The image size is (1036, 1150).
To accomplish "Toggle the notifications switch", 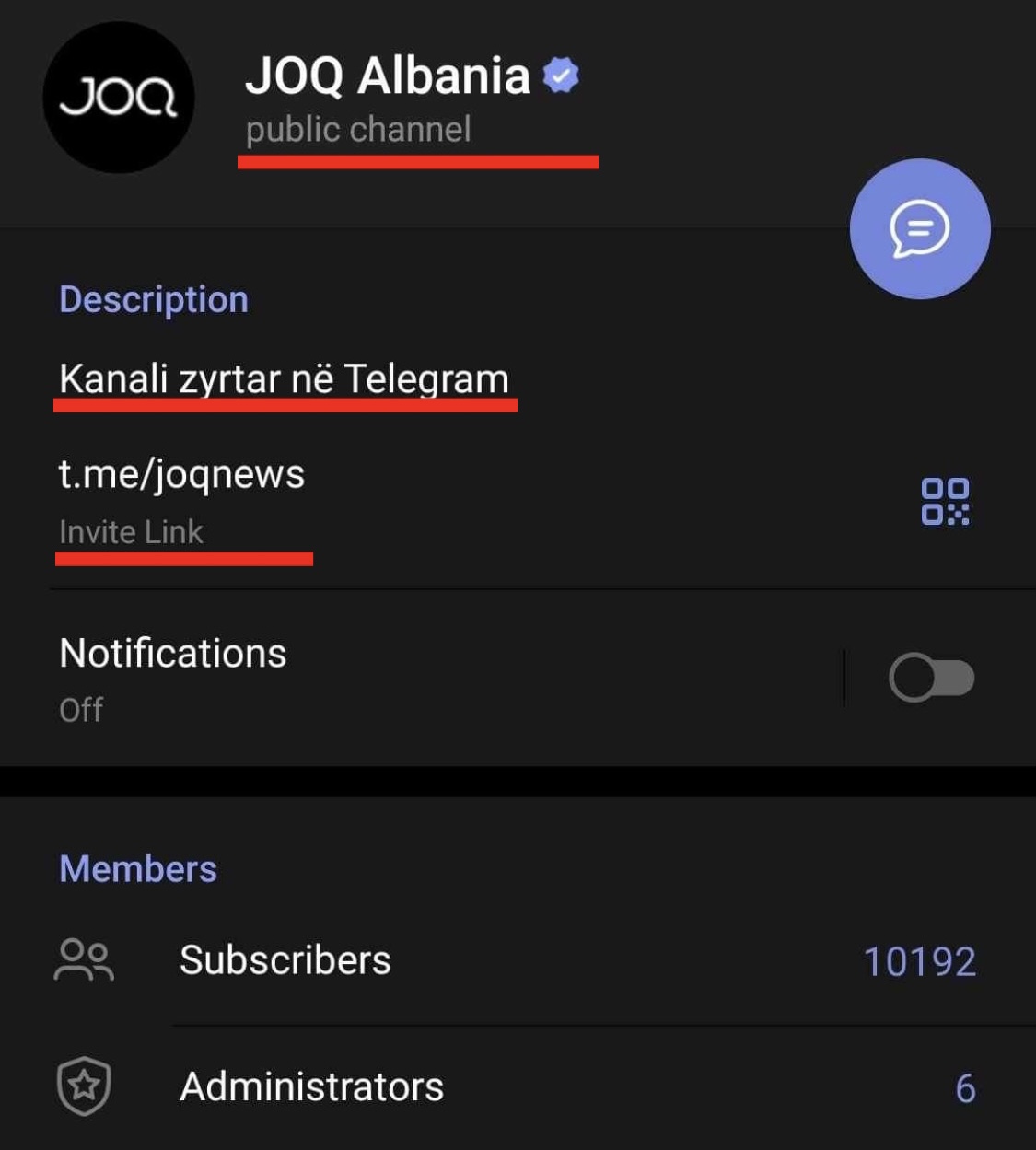I will coord(931,679).
